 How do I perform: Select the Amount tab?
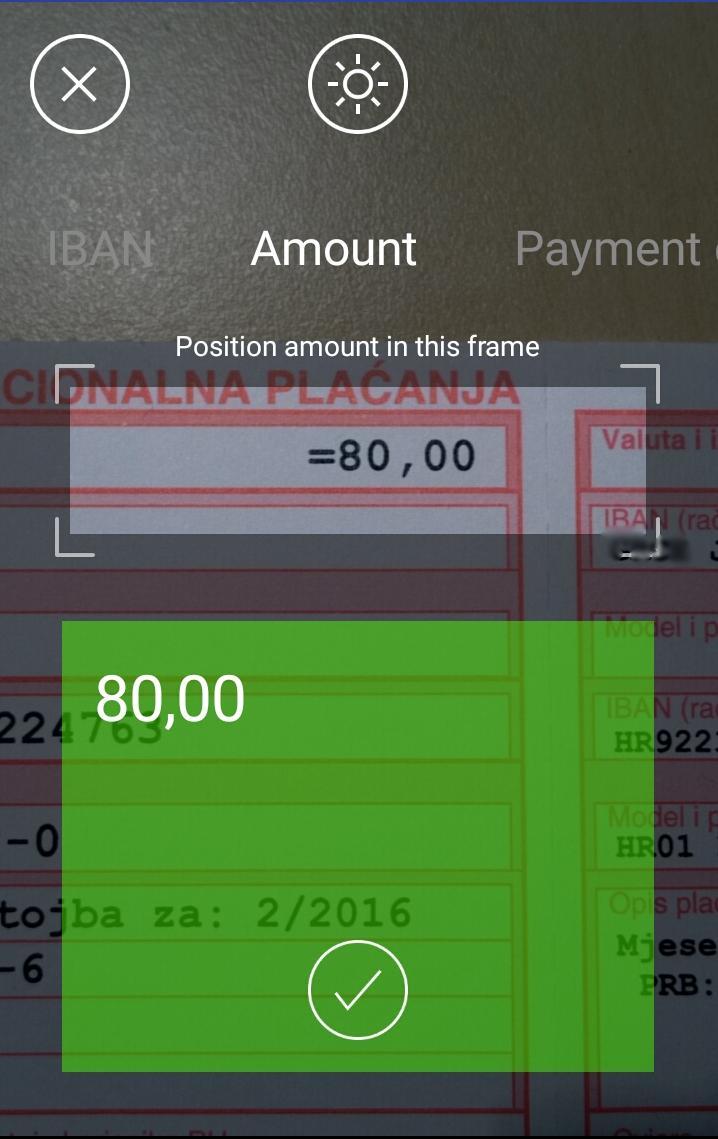(x=334, y=248)
